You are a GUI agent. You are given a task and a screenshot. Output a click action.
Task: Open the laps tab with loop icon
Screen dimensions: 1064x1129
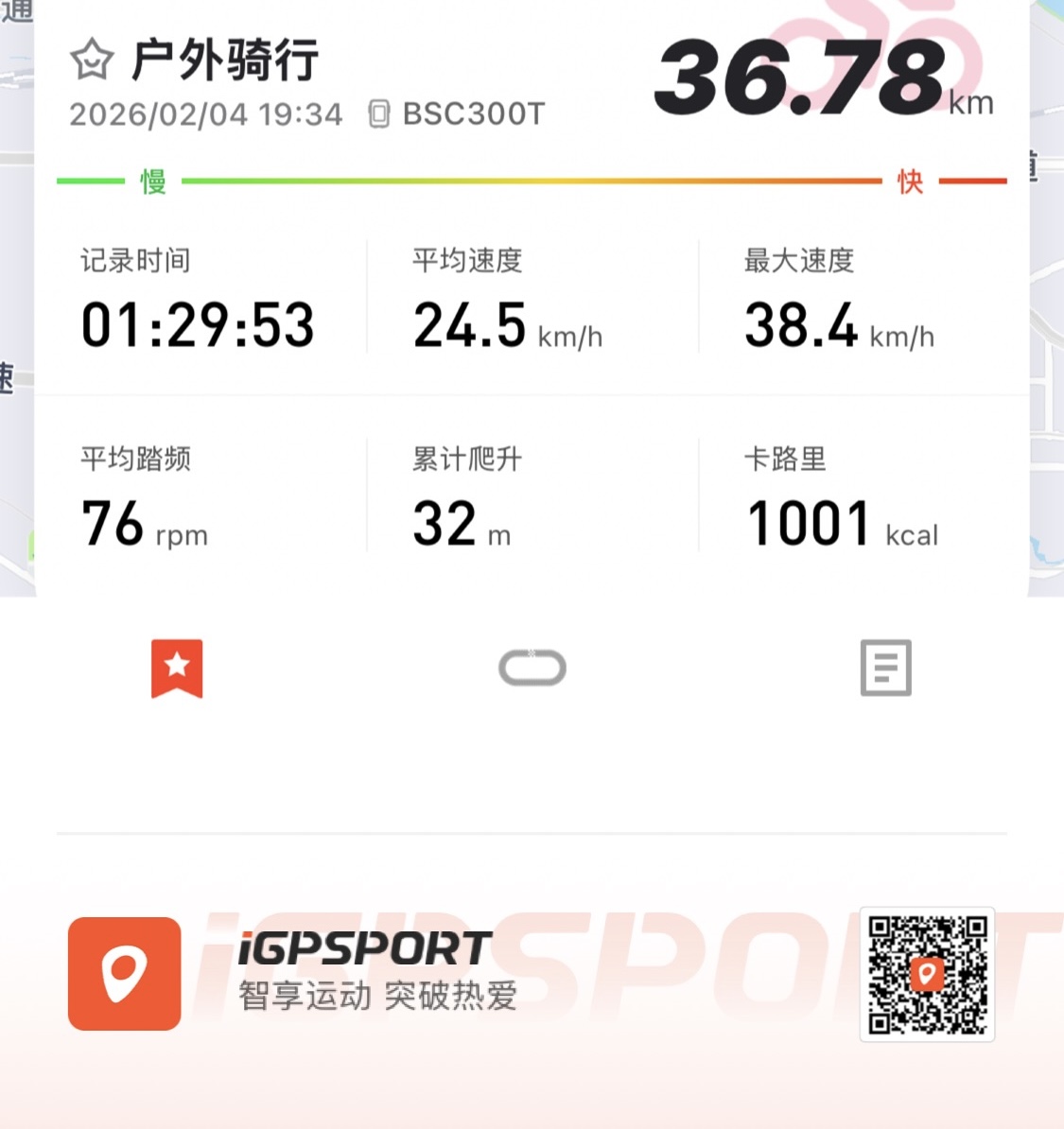point(532,668)
